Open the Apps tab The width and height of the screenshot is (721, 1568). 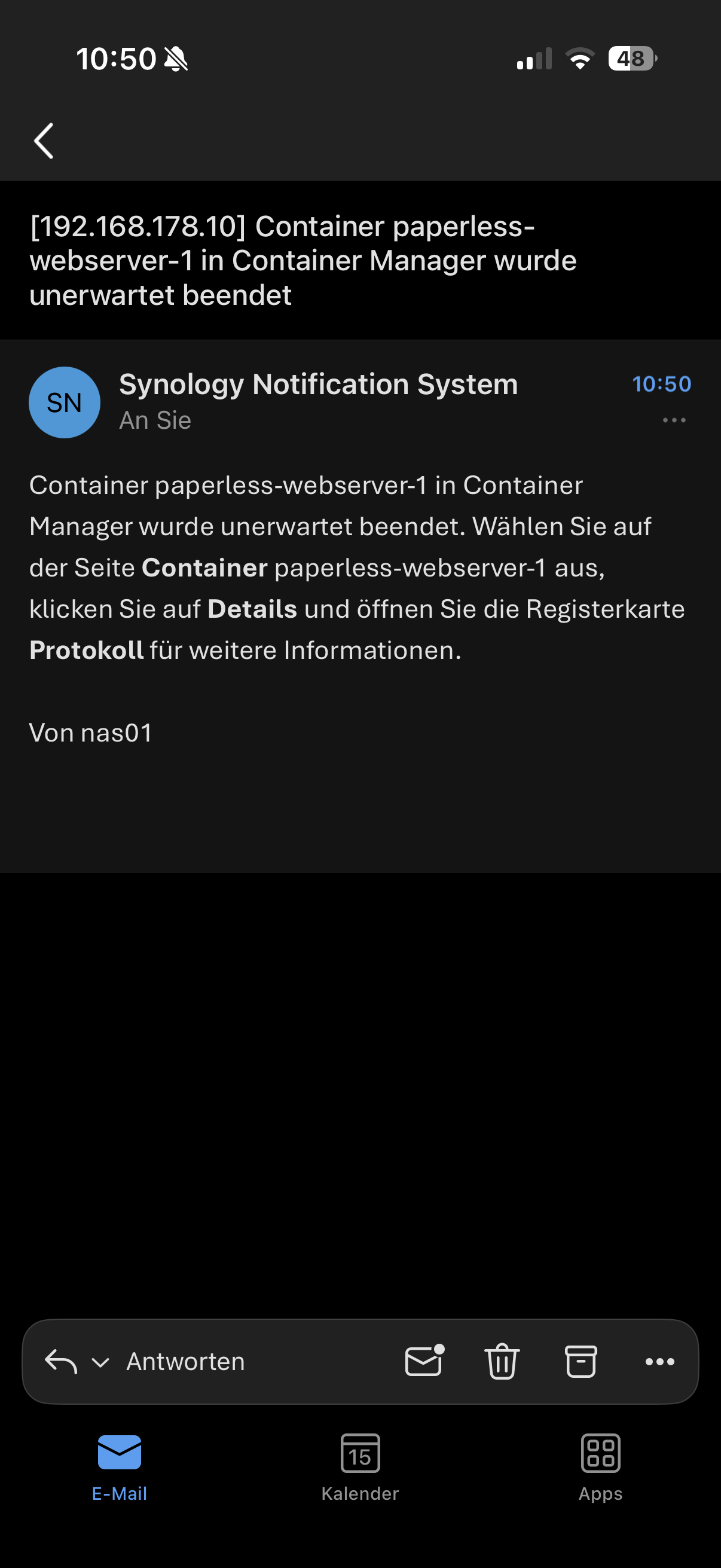600,1465
